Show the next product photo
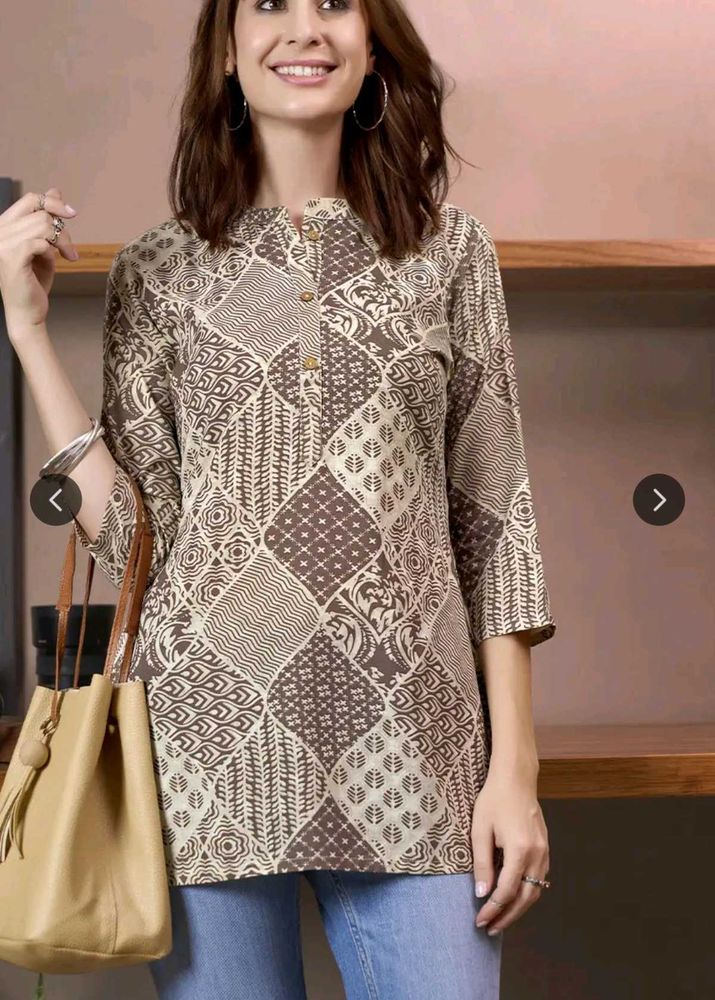Screen dimensions: 715x1000 (658, 500)
